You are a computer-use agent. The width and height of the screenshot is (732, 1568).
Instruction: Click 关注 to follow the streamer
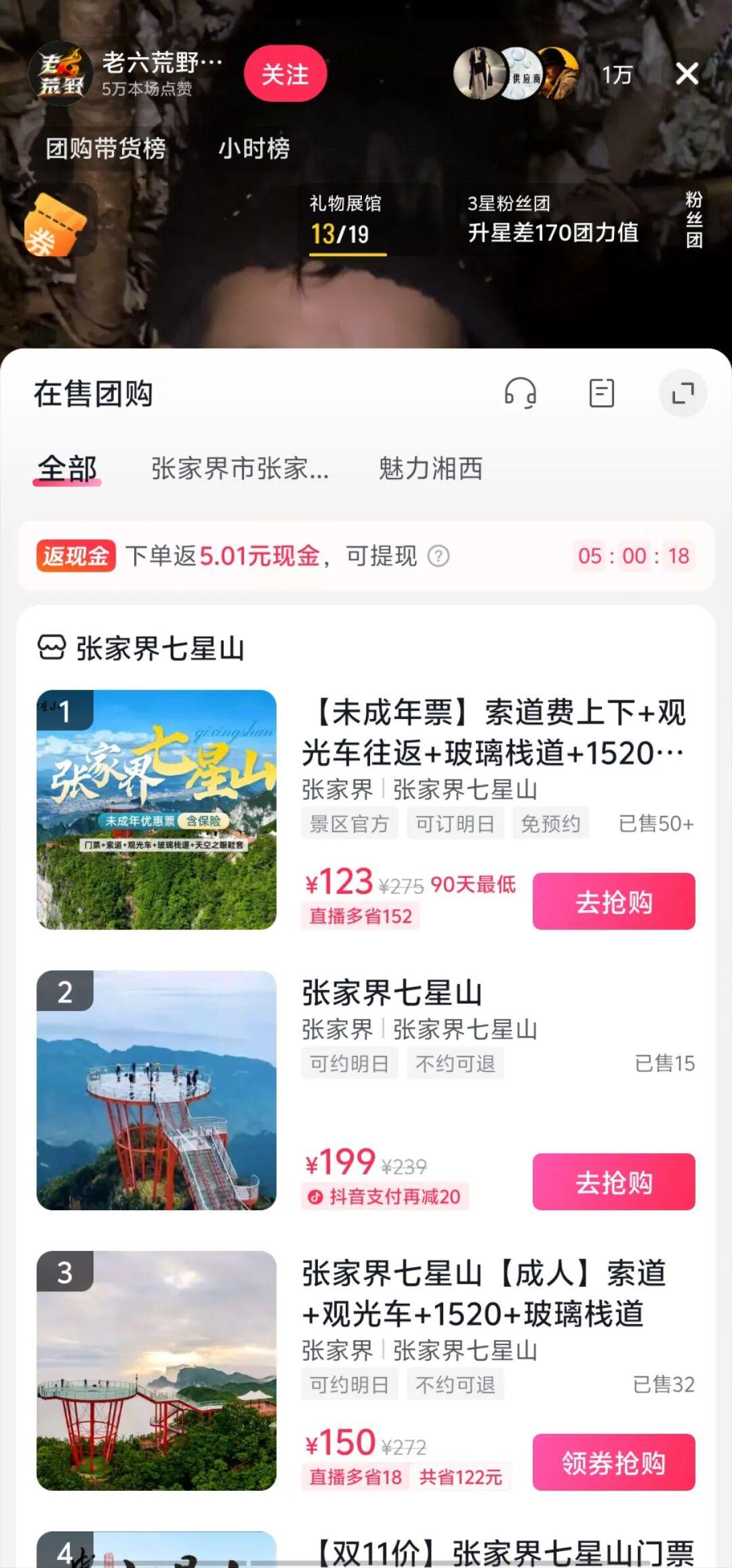[x=285, y=73]
